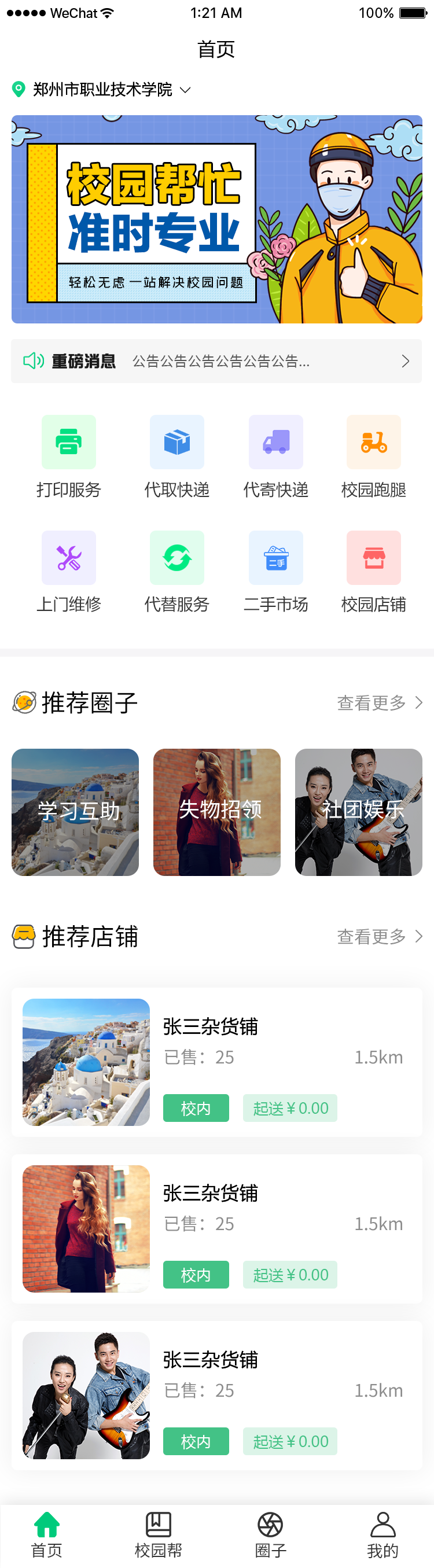Open 校园店铺 campus shops
The image size is (434, 1568).
[x=374, y=572]
